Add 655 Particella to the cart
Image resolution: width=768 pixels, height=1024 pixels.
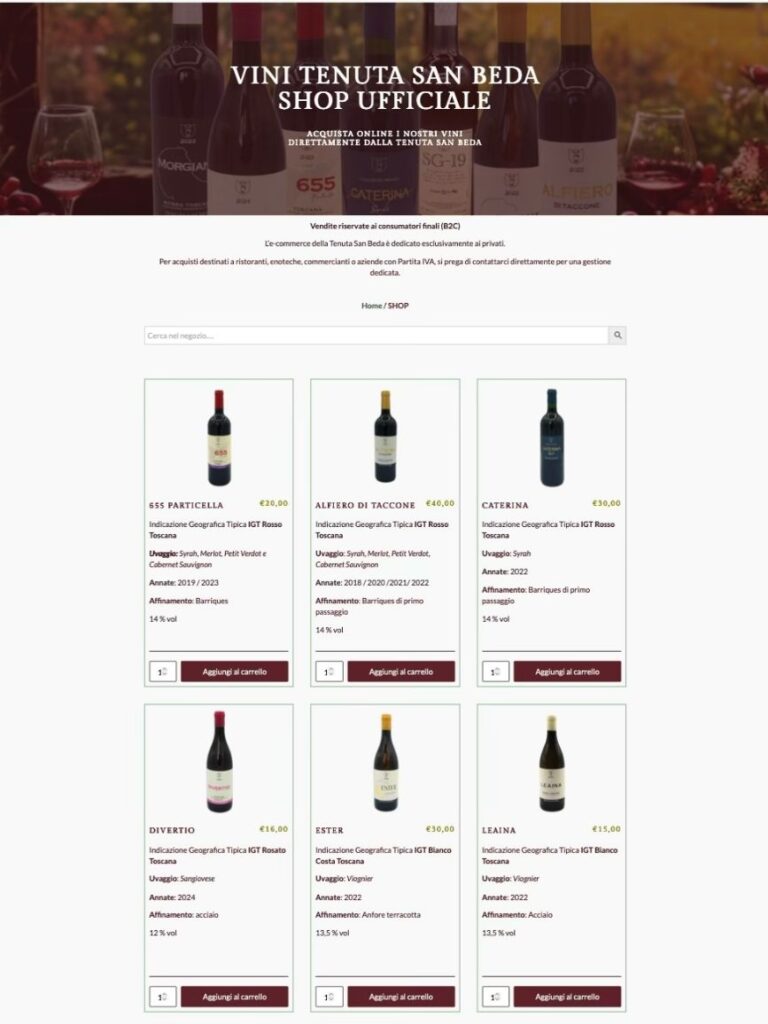(x=234, y=672)
